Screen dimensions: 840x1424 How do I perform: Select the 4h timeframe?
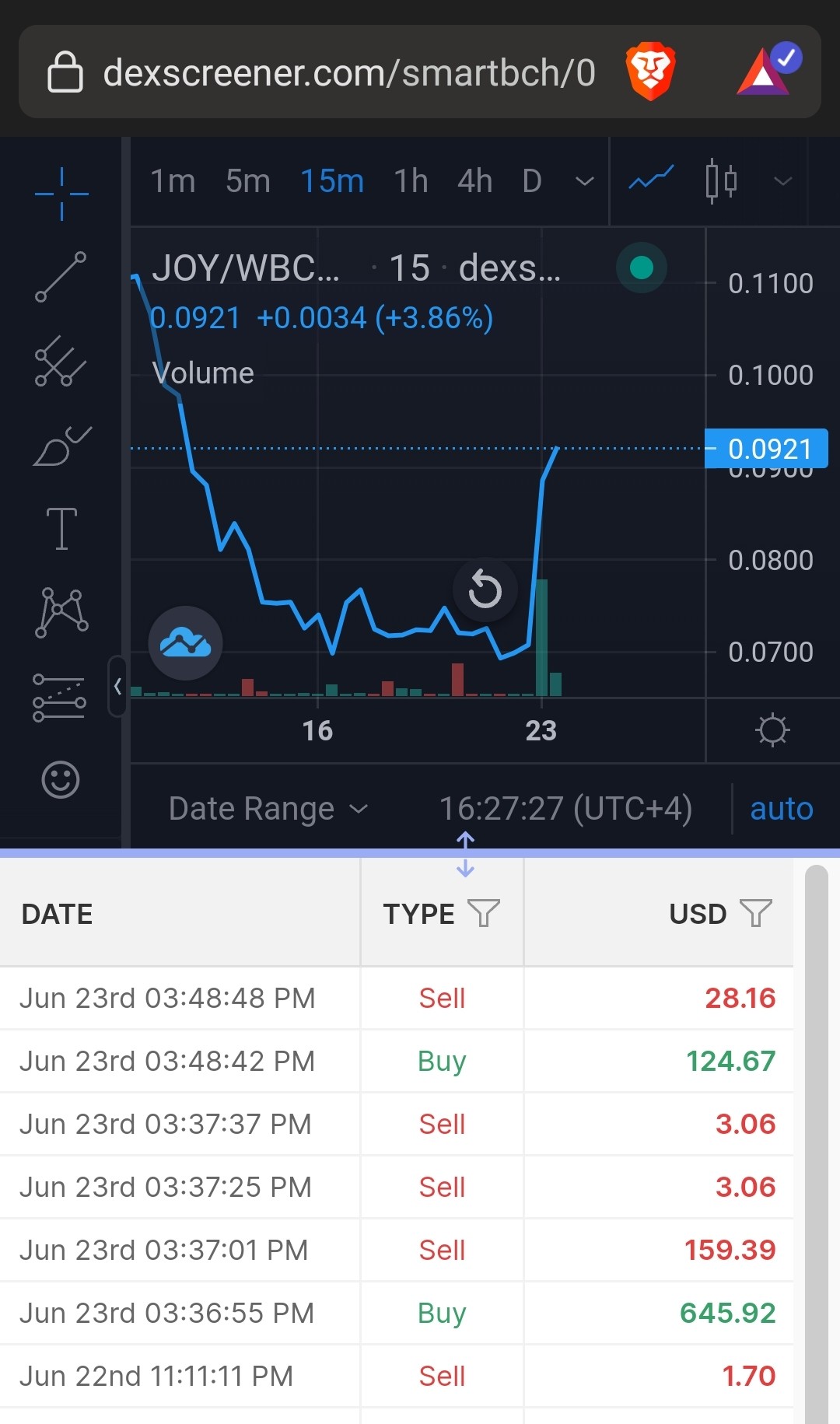[474, 181]
